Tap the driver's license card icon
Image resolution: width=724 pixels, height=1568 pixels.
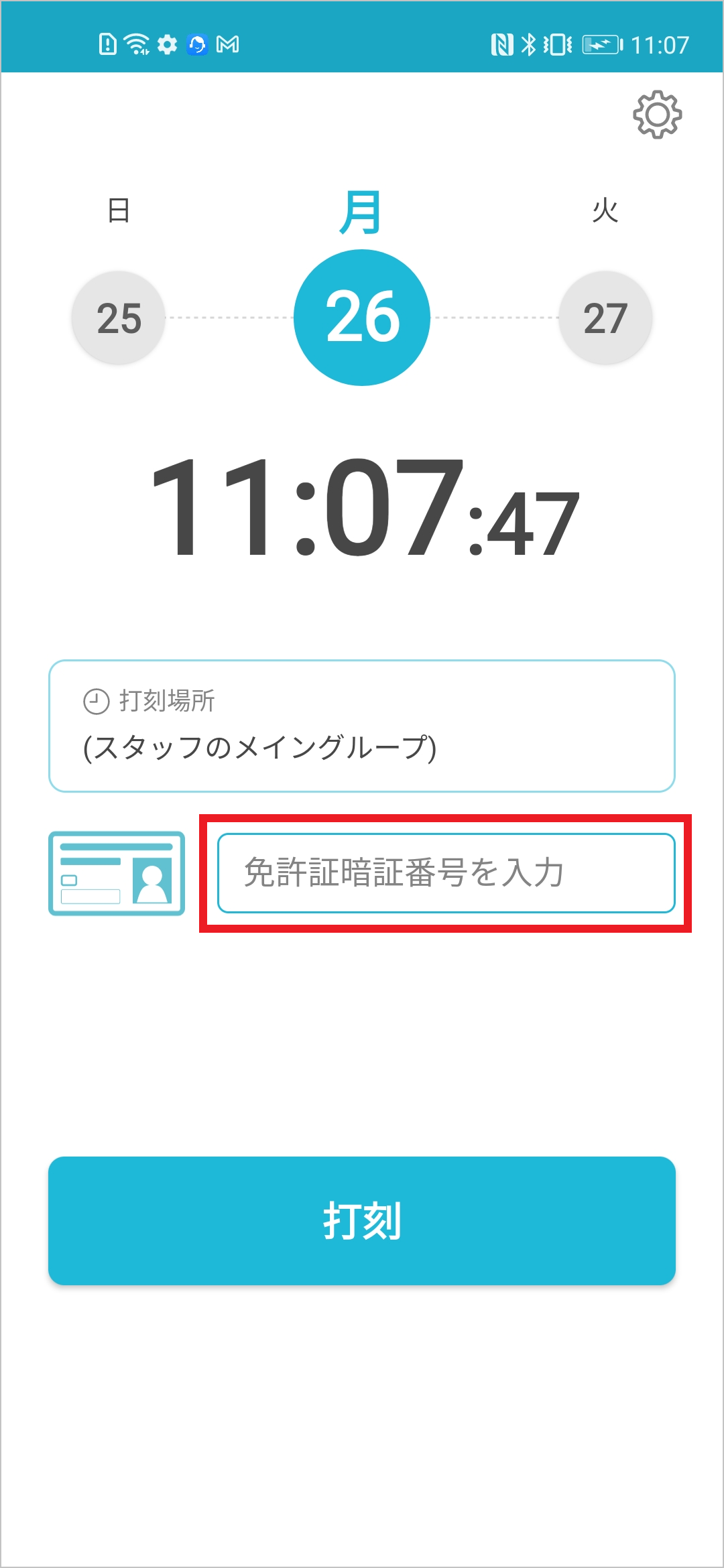[117, 873]
